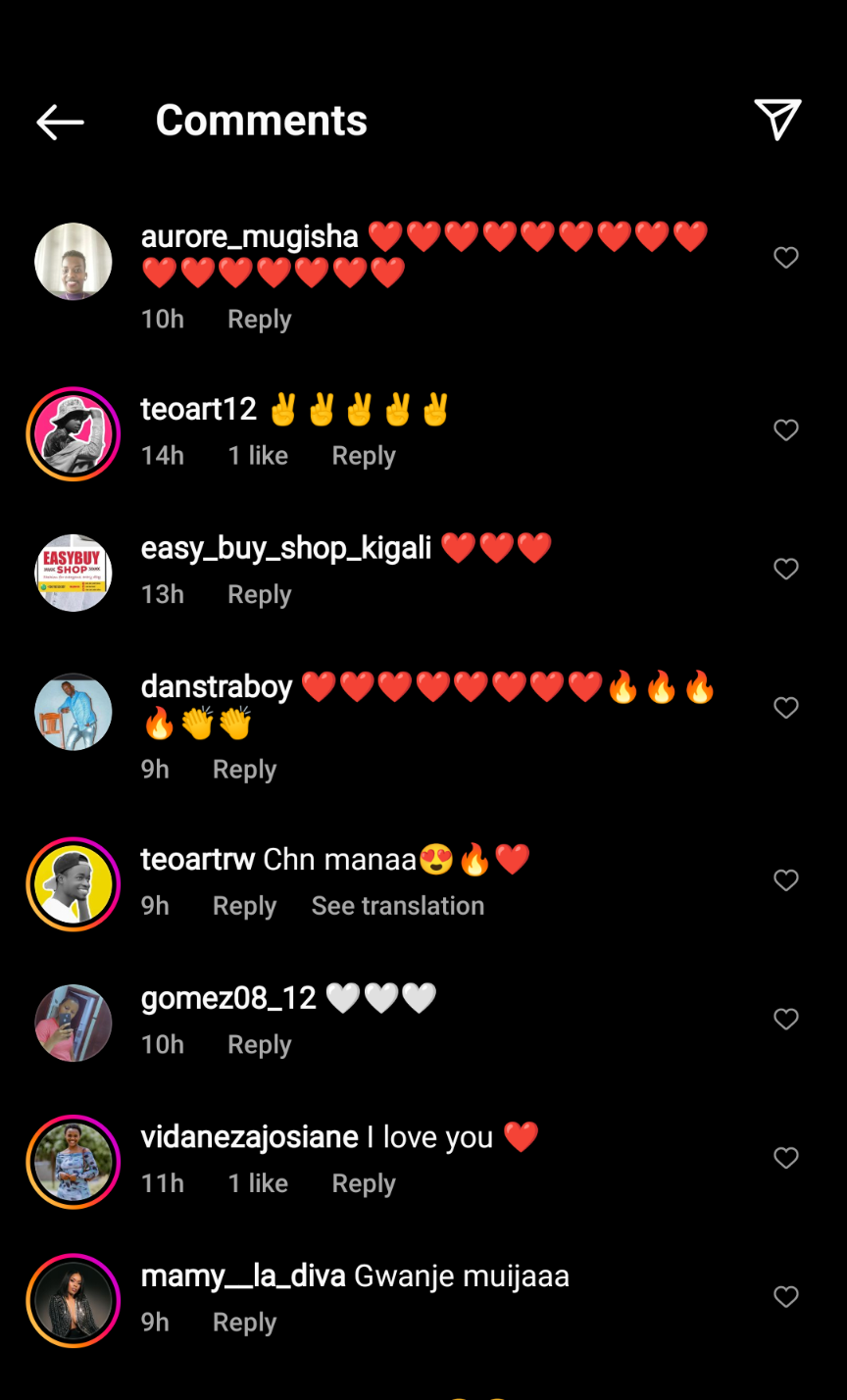Like mamy__la_diva's comment
The width and height of the screenshot is (847, 1400).
(x=786, y=1297)
